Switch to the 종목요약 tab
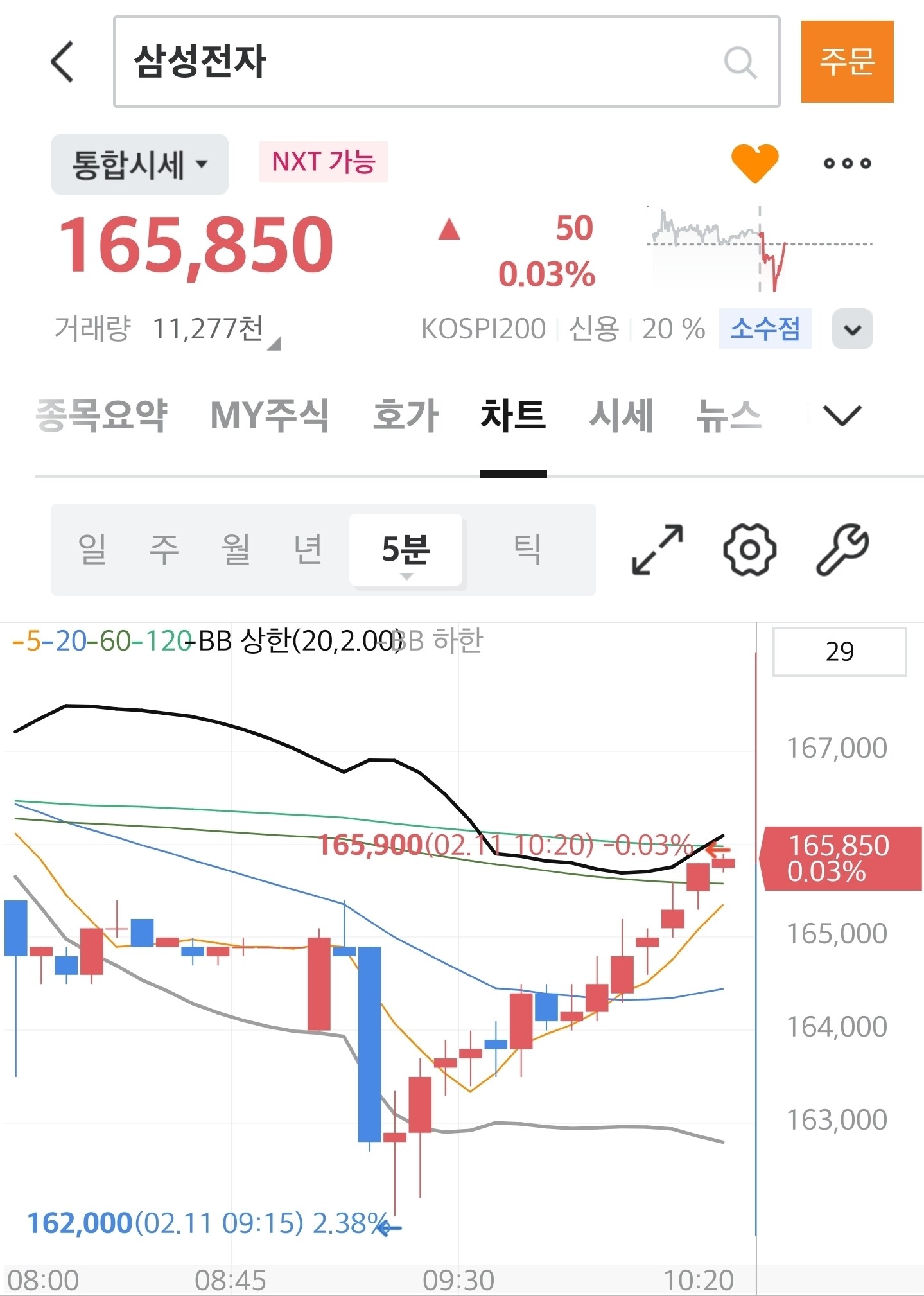Screen dimensions: 924x1296 click(x=101, y=415)
